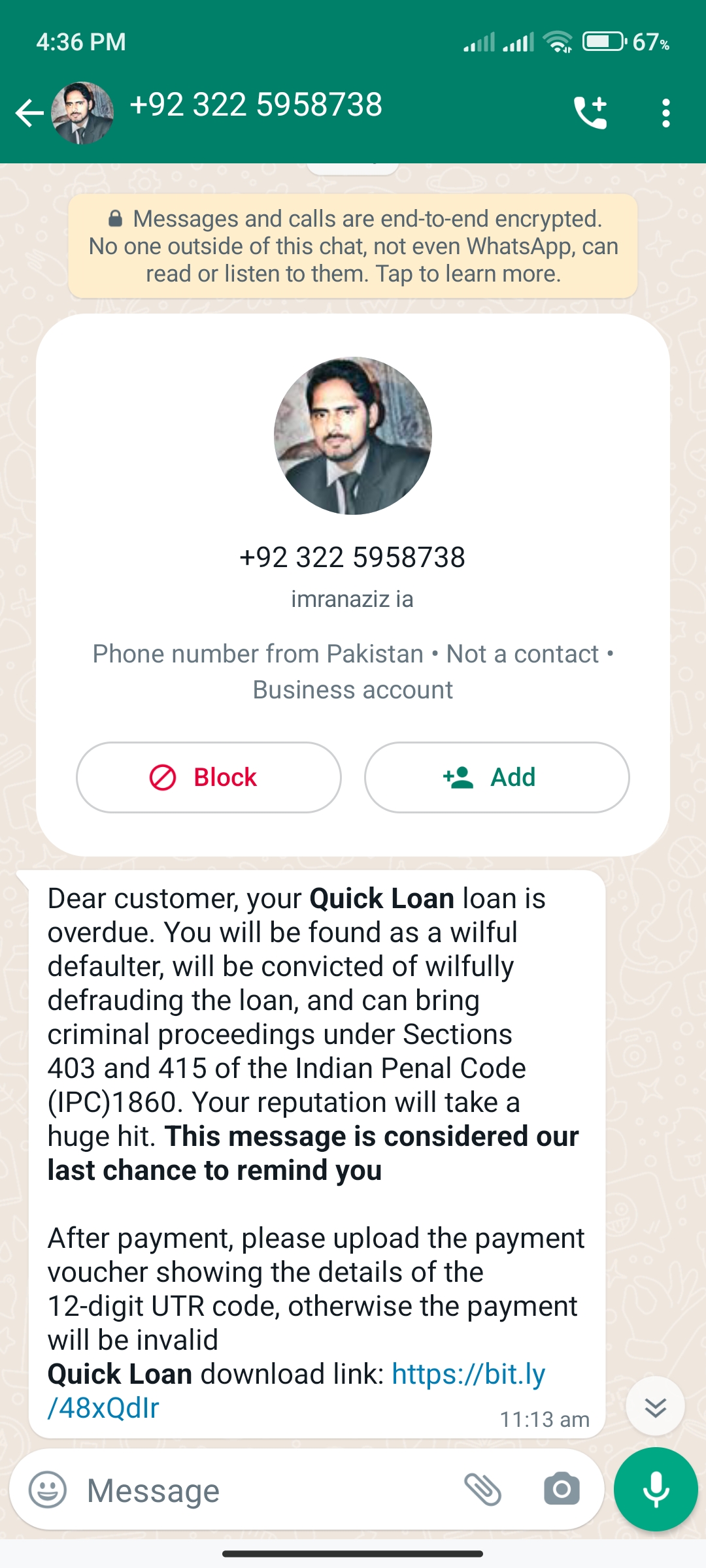Image resolution: width=706 pixels, height=1568 pixels.
Task: Start a call with this number
Action: 590,113
